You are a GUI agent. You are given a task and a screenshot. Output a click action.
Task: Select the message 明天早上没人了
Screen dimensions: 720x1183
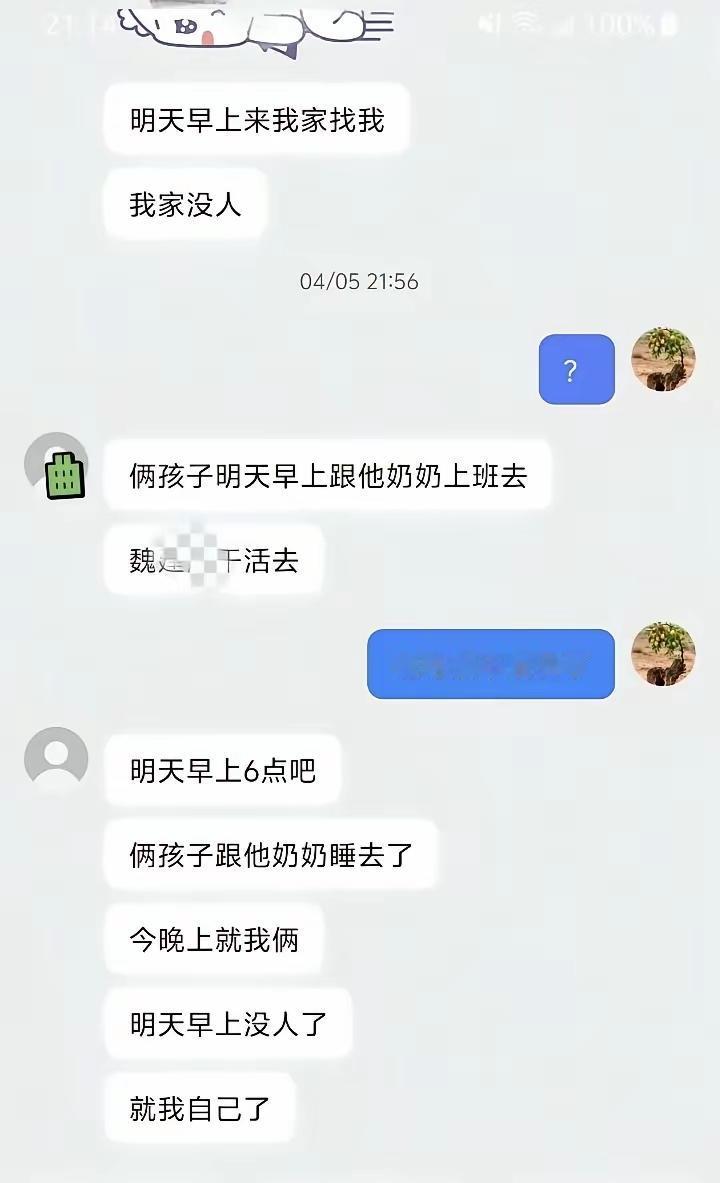[228, 1023]
